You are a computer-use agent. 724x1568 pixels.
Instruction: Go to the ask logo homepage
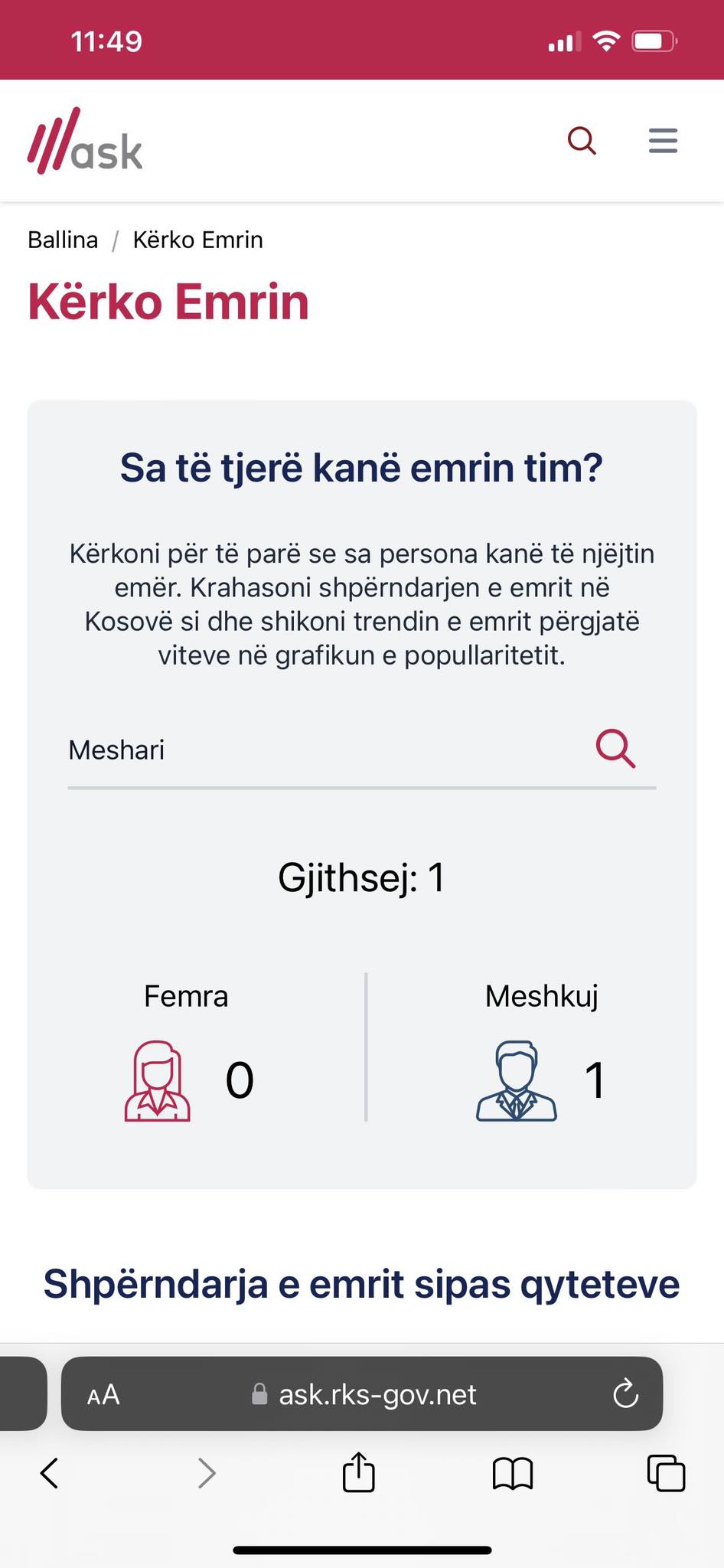[85, 141]
